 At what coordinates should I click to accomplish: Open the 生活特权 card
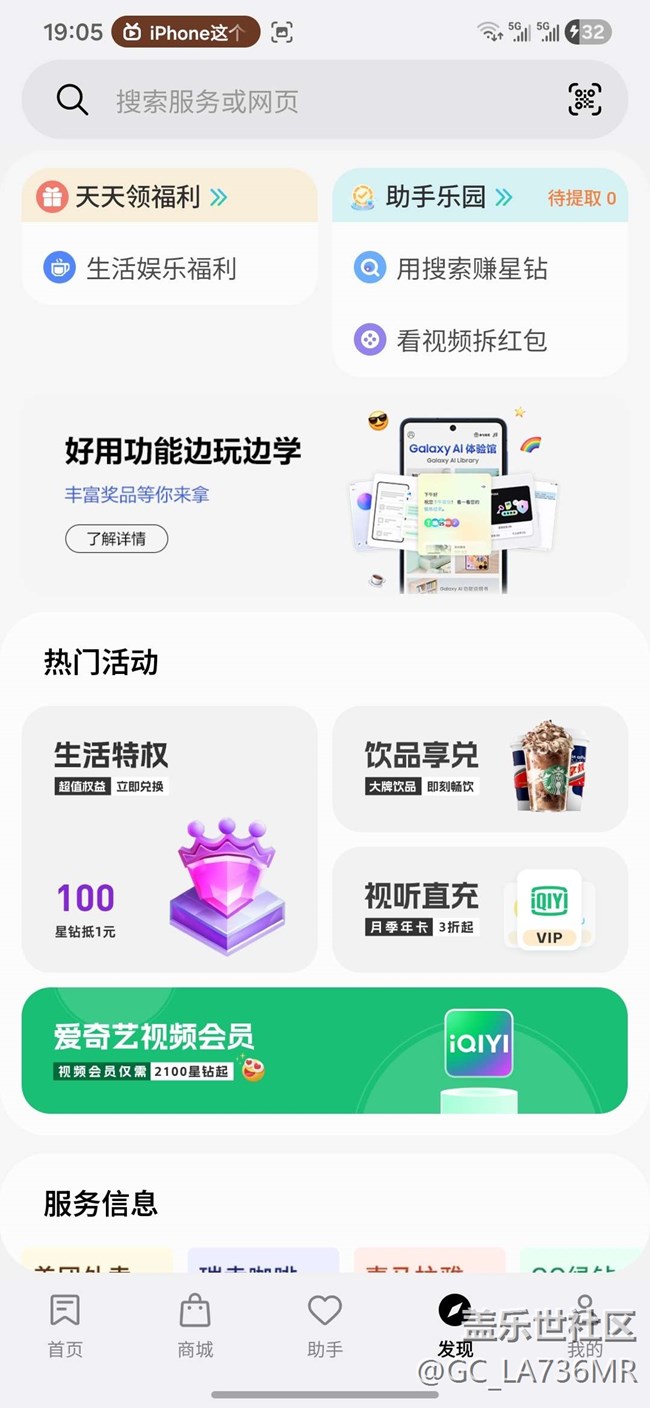pos(169,838)
